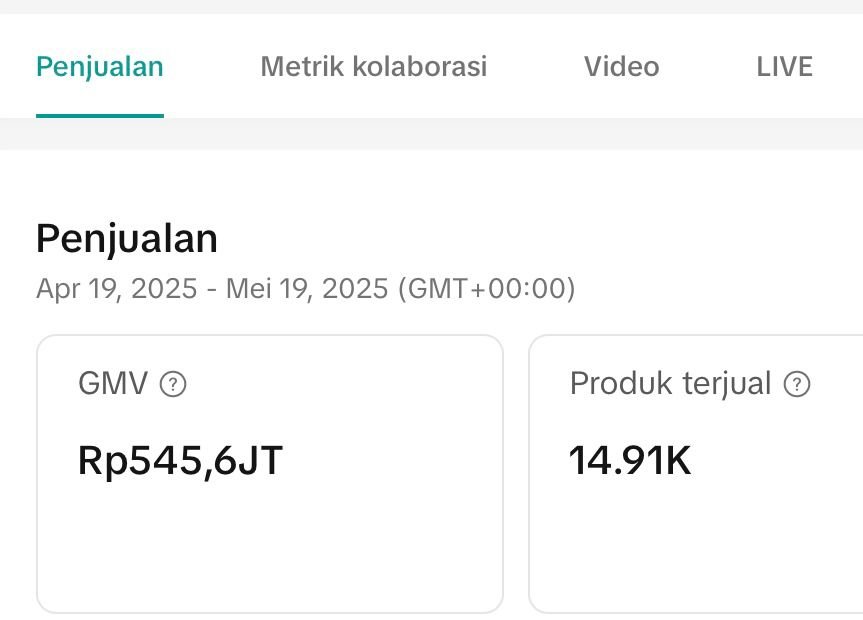Switch to the Video tab

621,67
